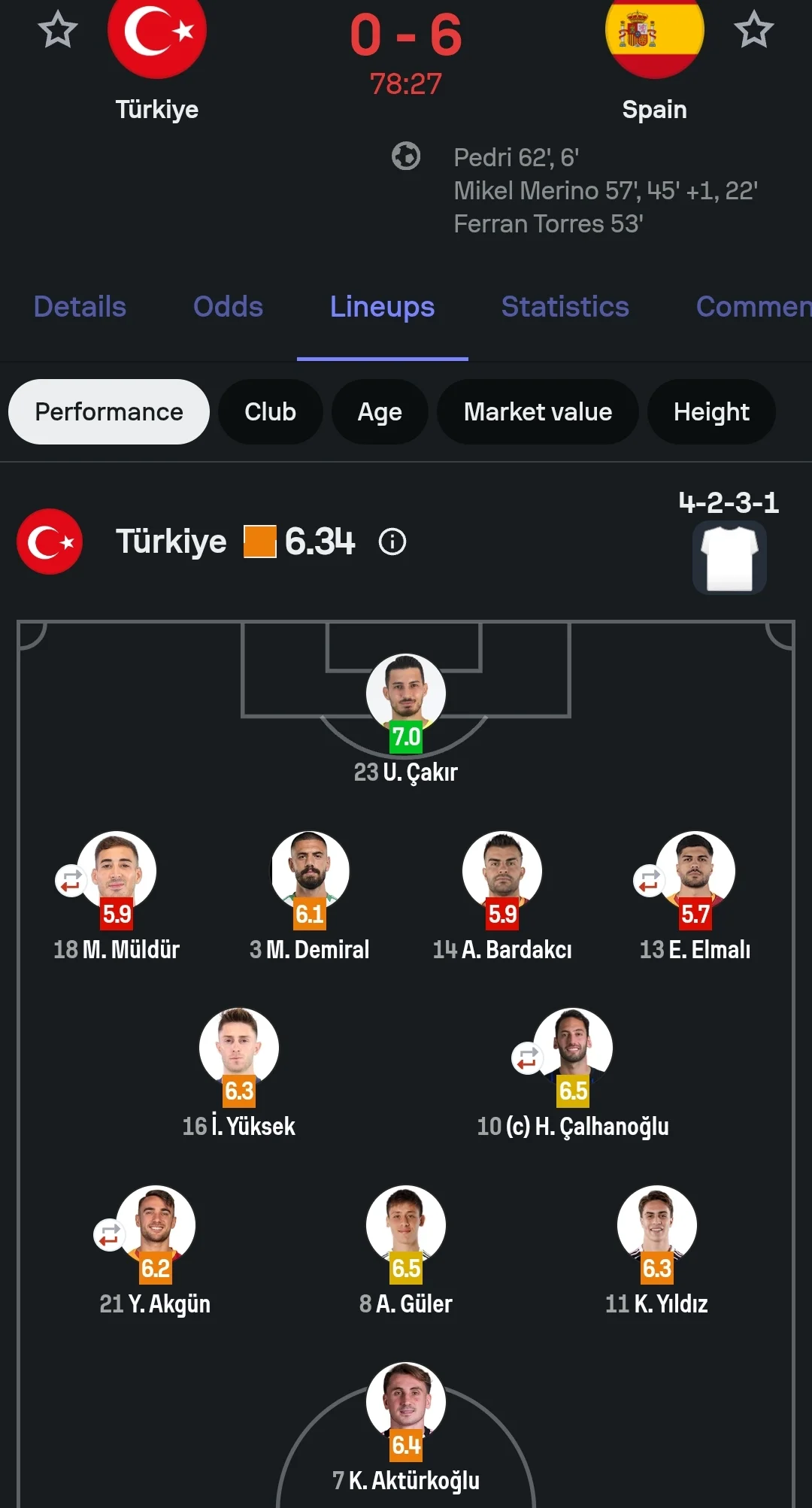812x1508 pixels.
Task: Select the Age filter chip
Action: tap(380, 412)
